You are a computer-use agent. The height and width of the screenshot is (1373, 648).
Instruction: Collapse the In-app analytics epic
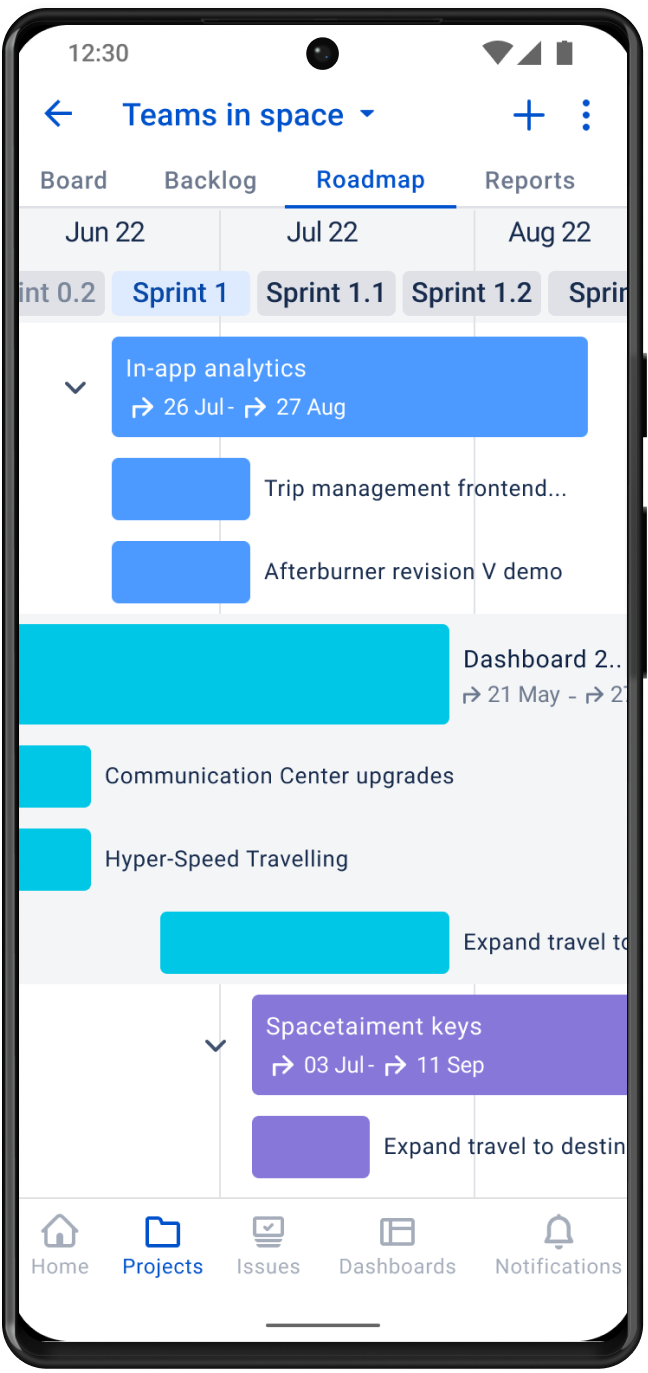coord(75,387)
